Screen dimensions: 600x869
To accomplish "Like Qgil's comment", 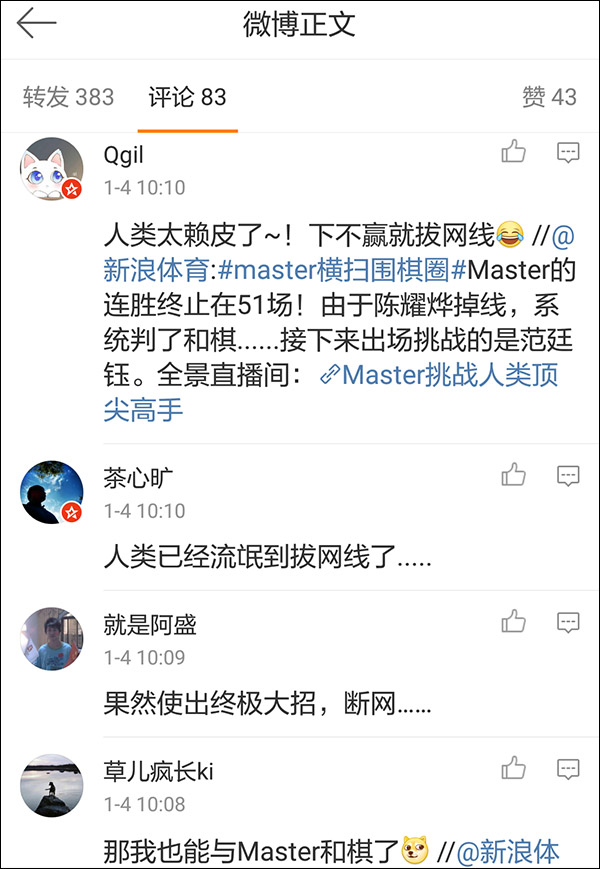I will tap(514, 152).
